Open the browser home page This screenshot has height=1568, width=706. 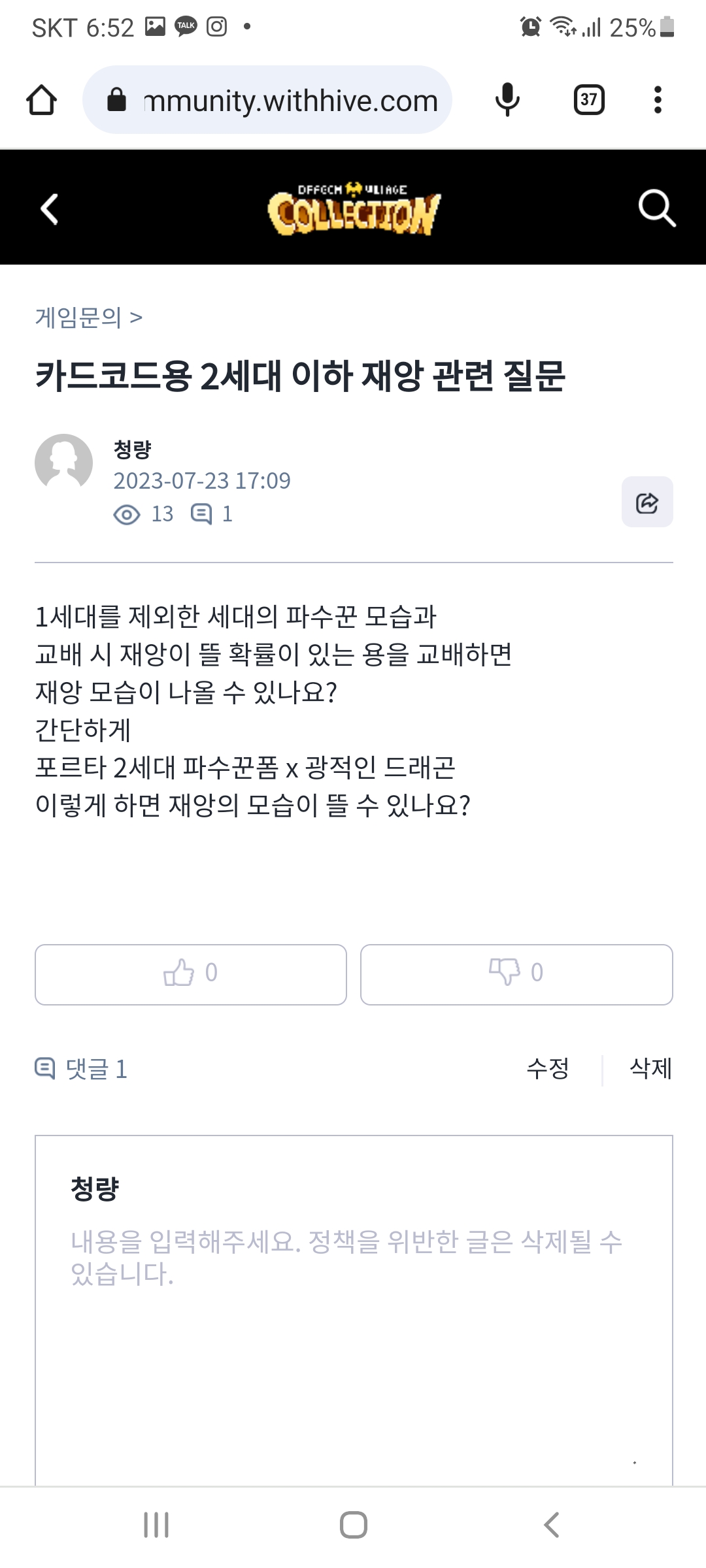[41, 100]
